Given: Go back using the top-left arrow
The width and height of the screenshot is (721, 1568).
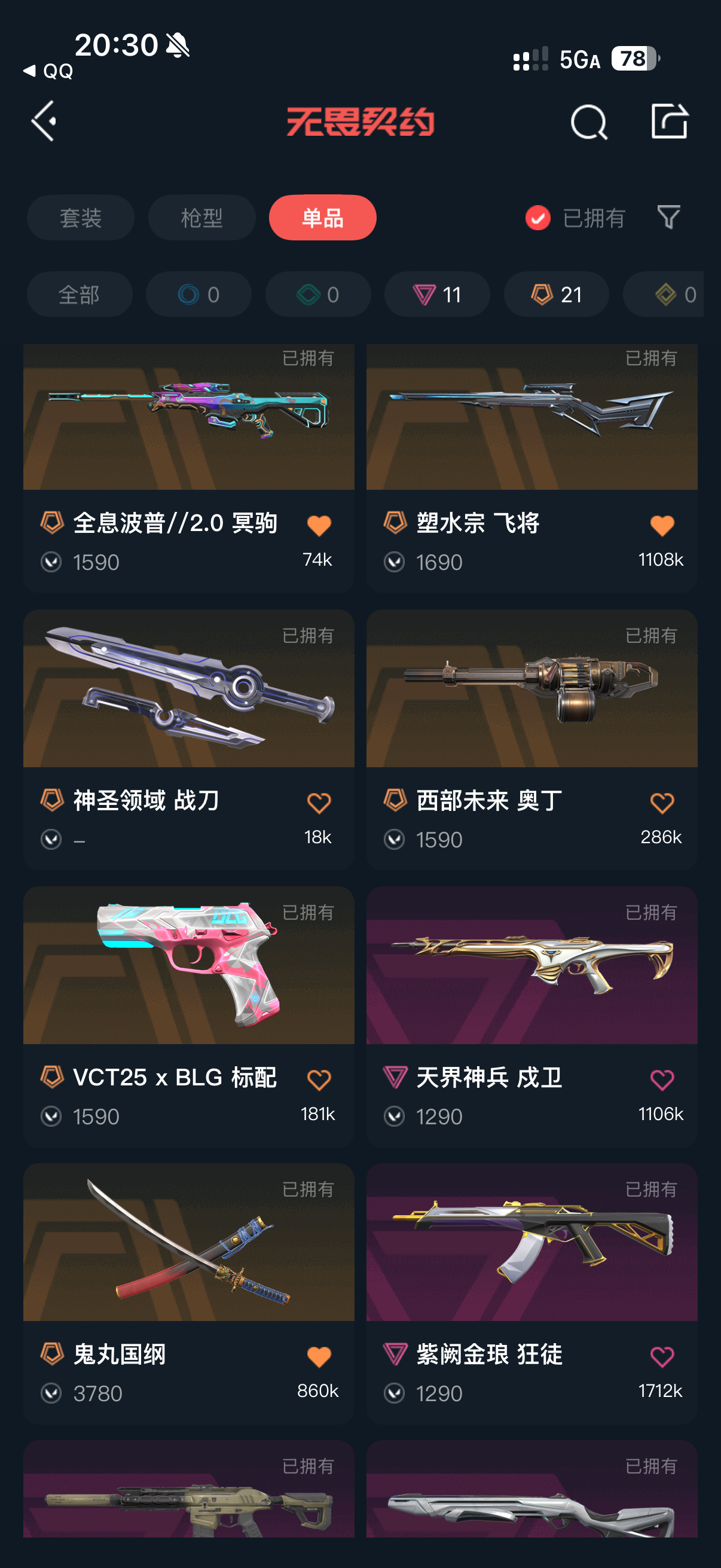Looking at the screenshot, I should tap(44, 121).
